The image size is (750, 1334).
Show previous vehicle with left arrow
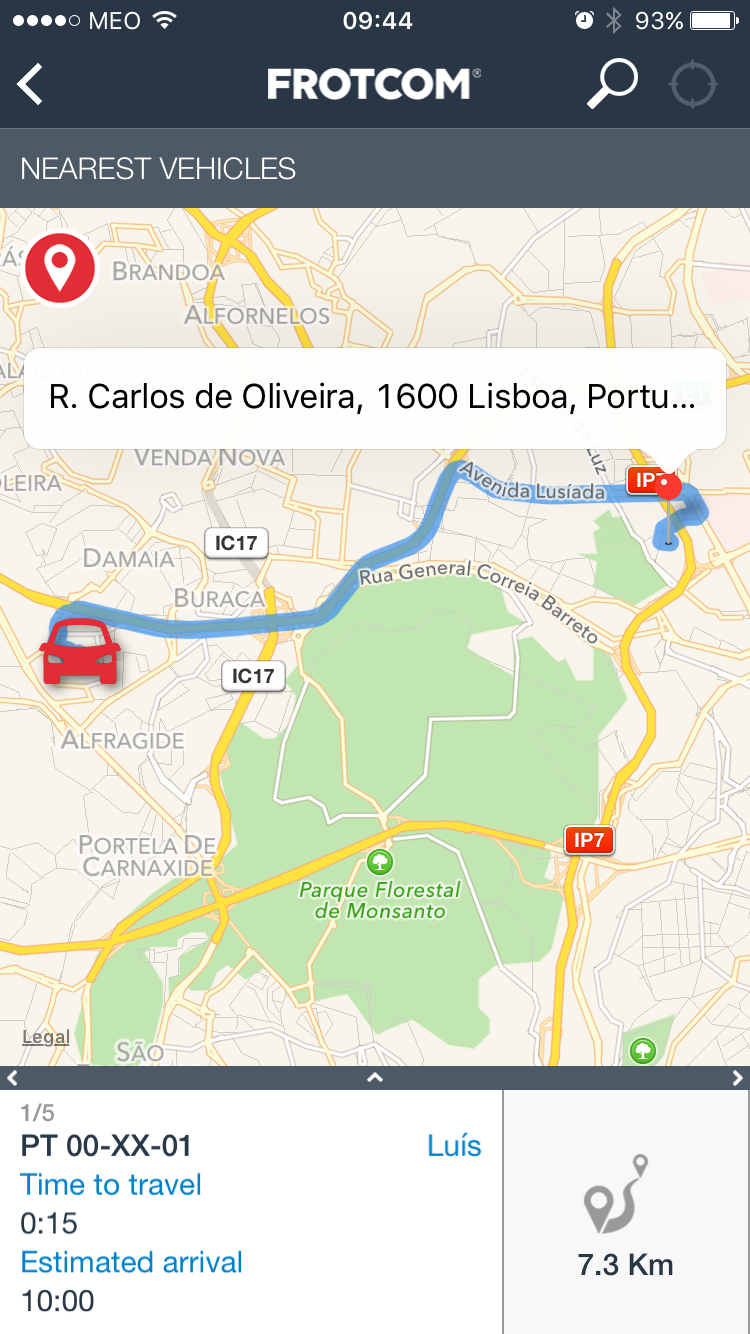[12, 1078]
